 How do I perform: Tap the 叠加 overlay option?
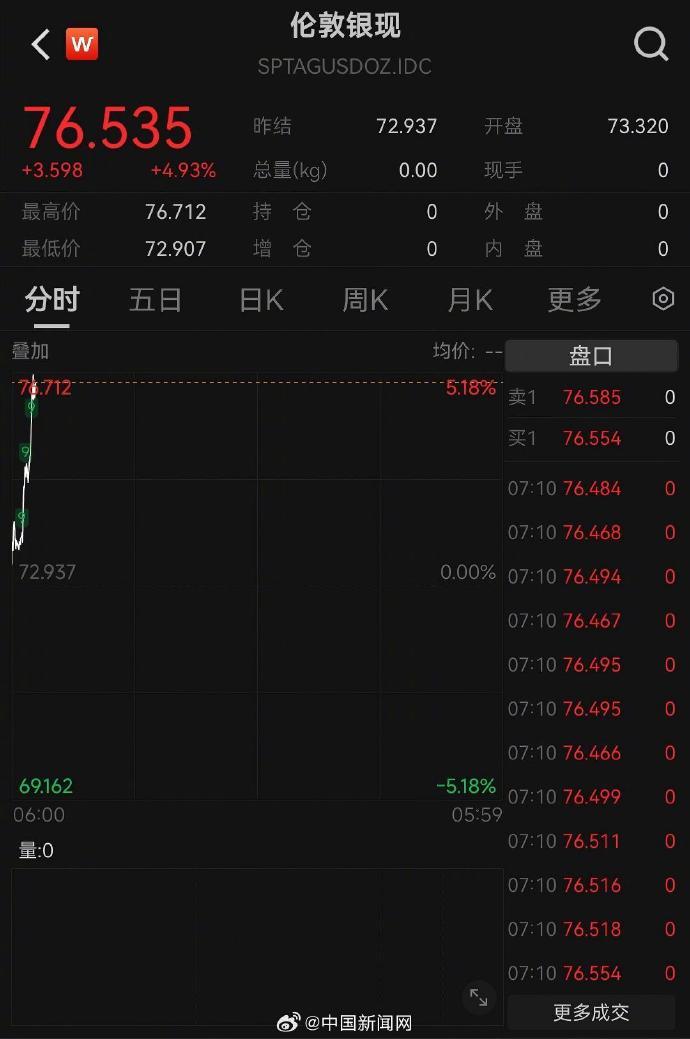tap(30, 351)
